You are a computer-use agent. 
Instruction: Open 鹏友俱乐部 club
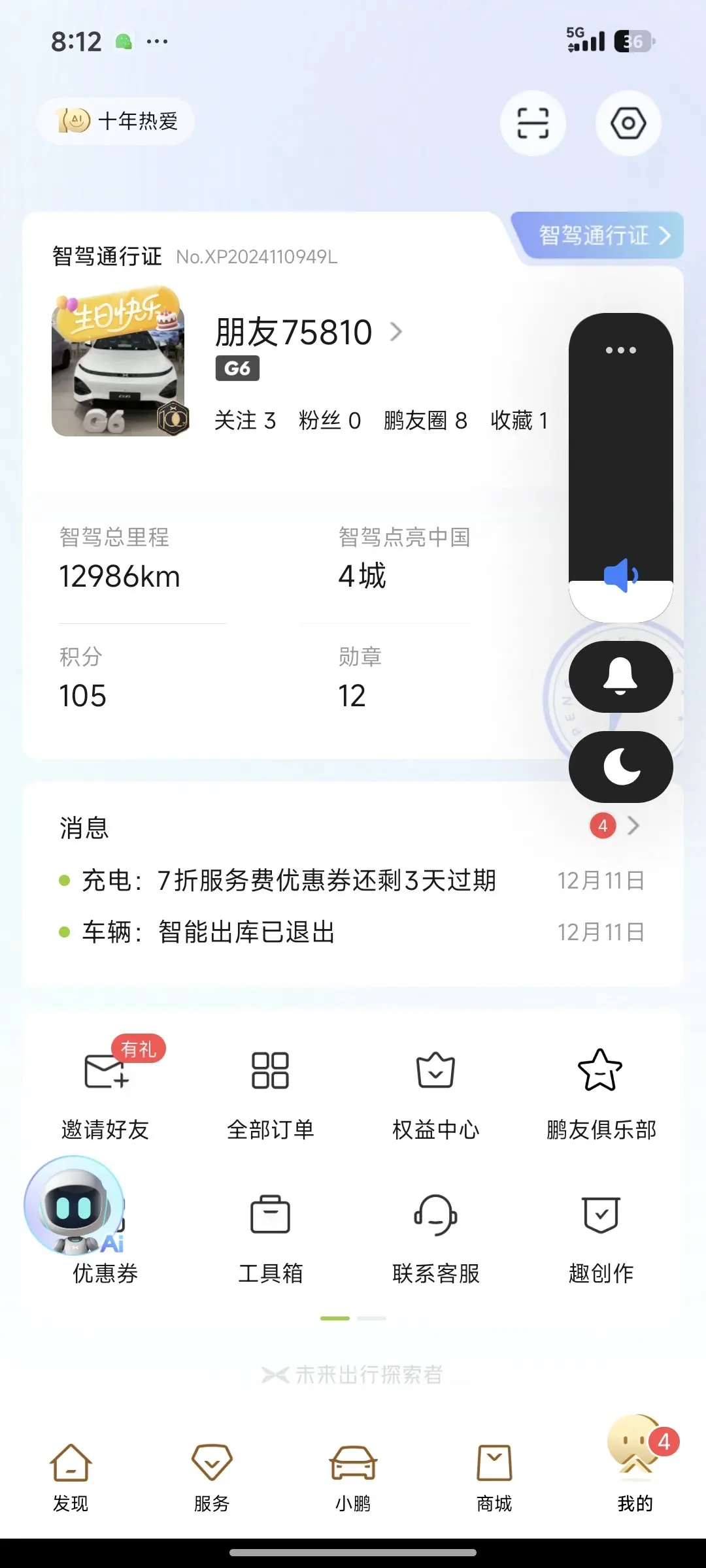tap(601, 1091)
